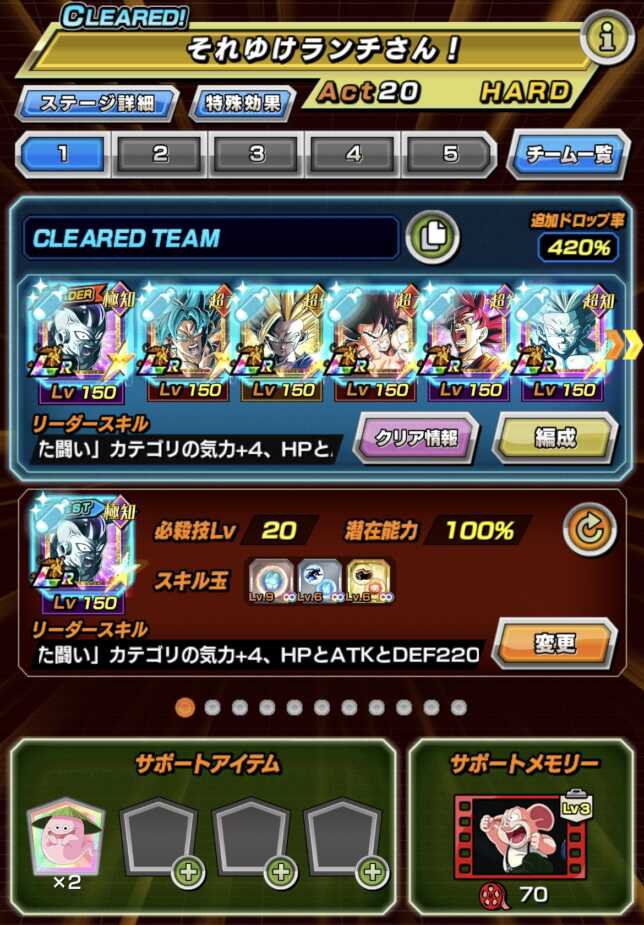Copy the cleared team with the copy icon
Image resolution: width=644 pixels, height=925 pixels.
433,238
